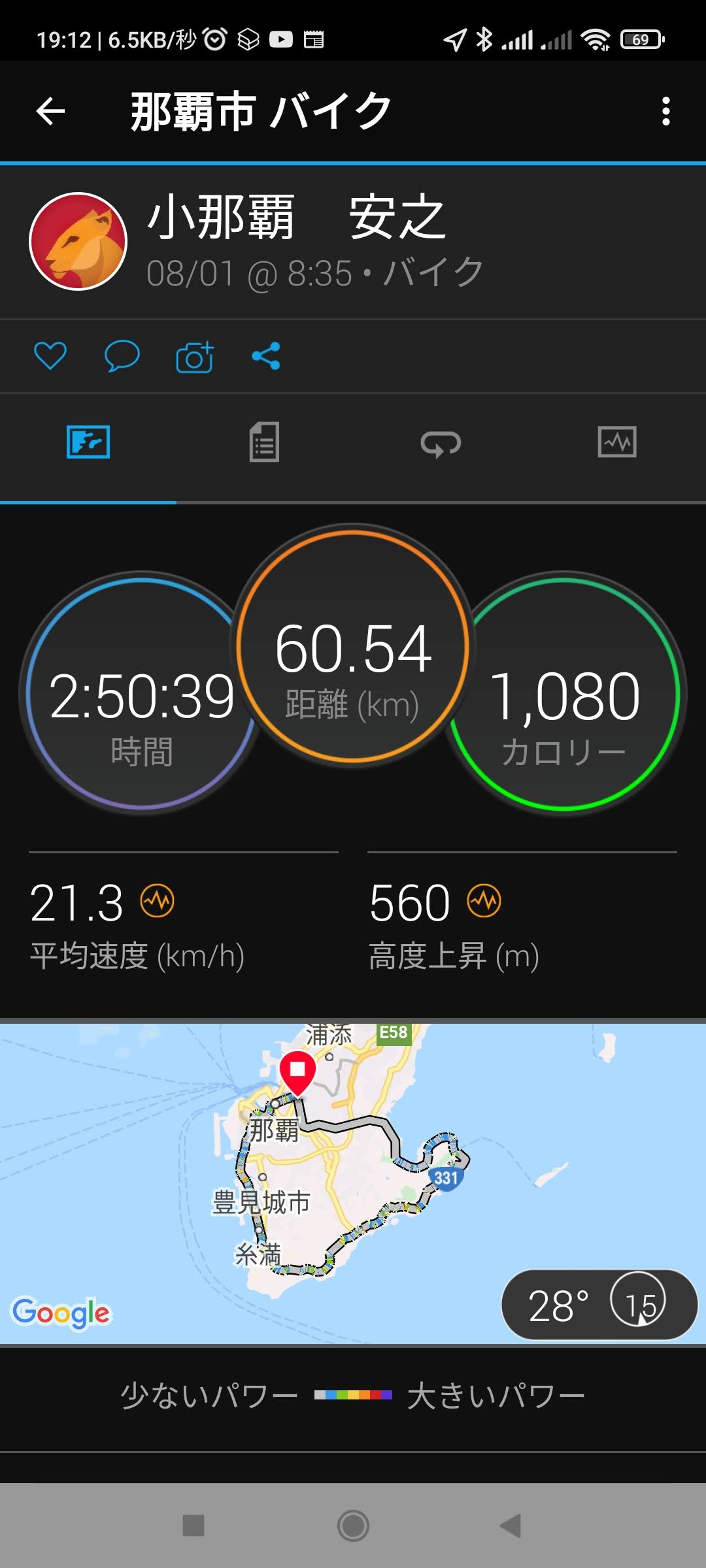Go back using the top-left arrow

pyautogui.click(x=50, y=110)
